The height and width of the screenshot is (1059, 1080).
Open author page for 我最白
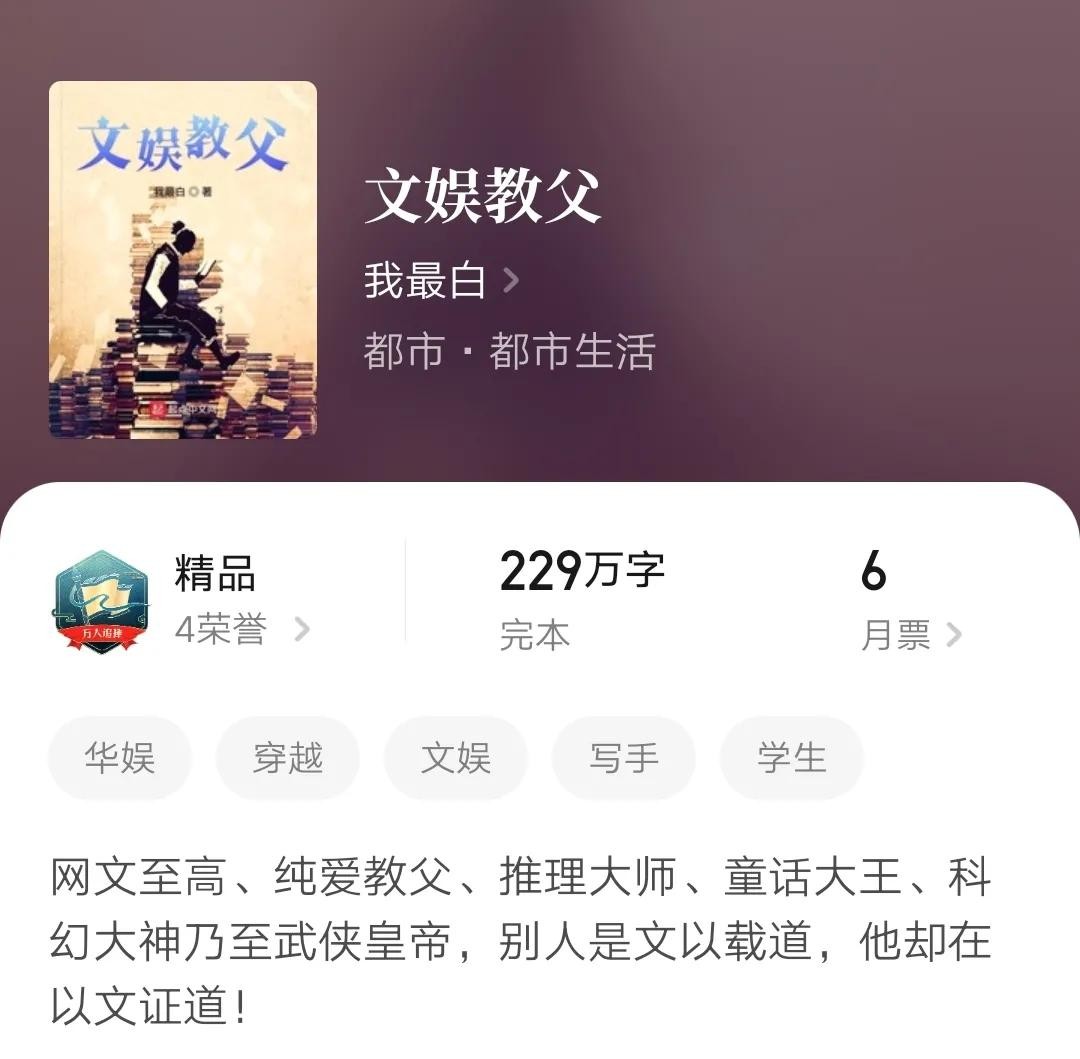click(440, 281)
